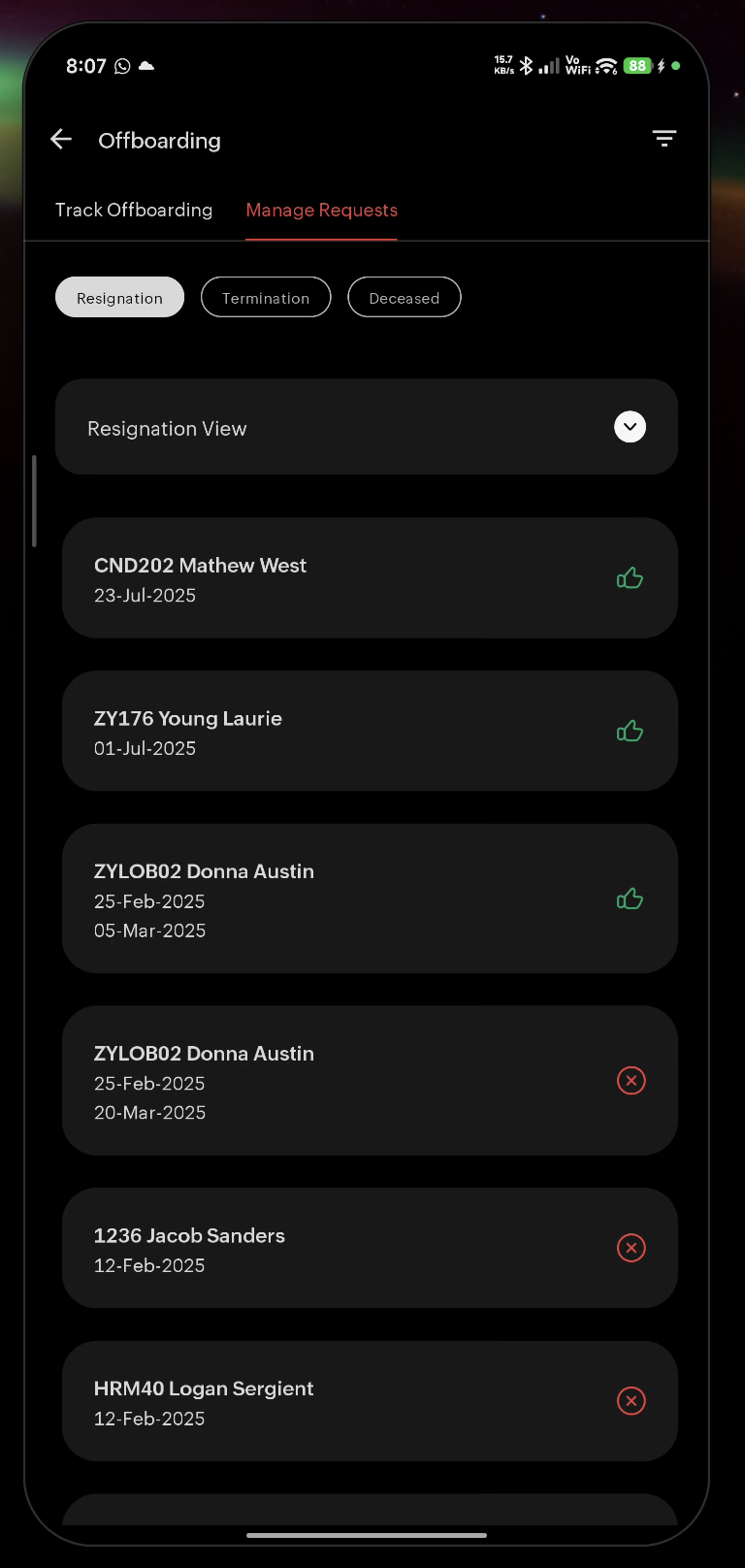Select the Resignation chip
Screen dimensions: 745x1568
tap(119, 298)
